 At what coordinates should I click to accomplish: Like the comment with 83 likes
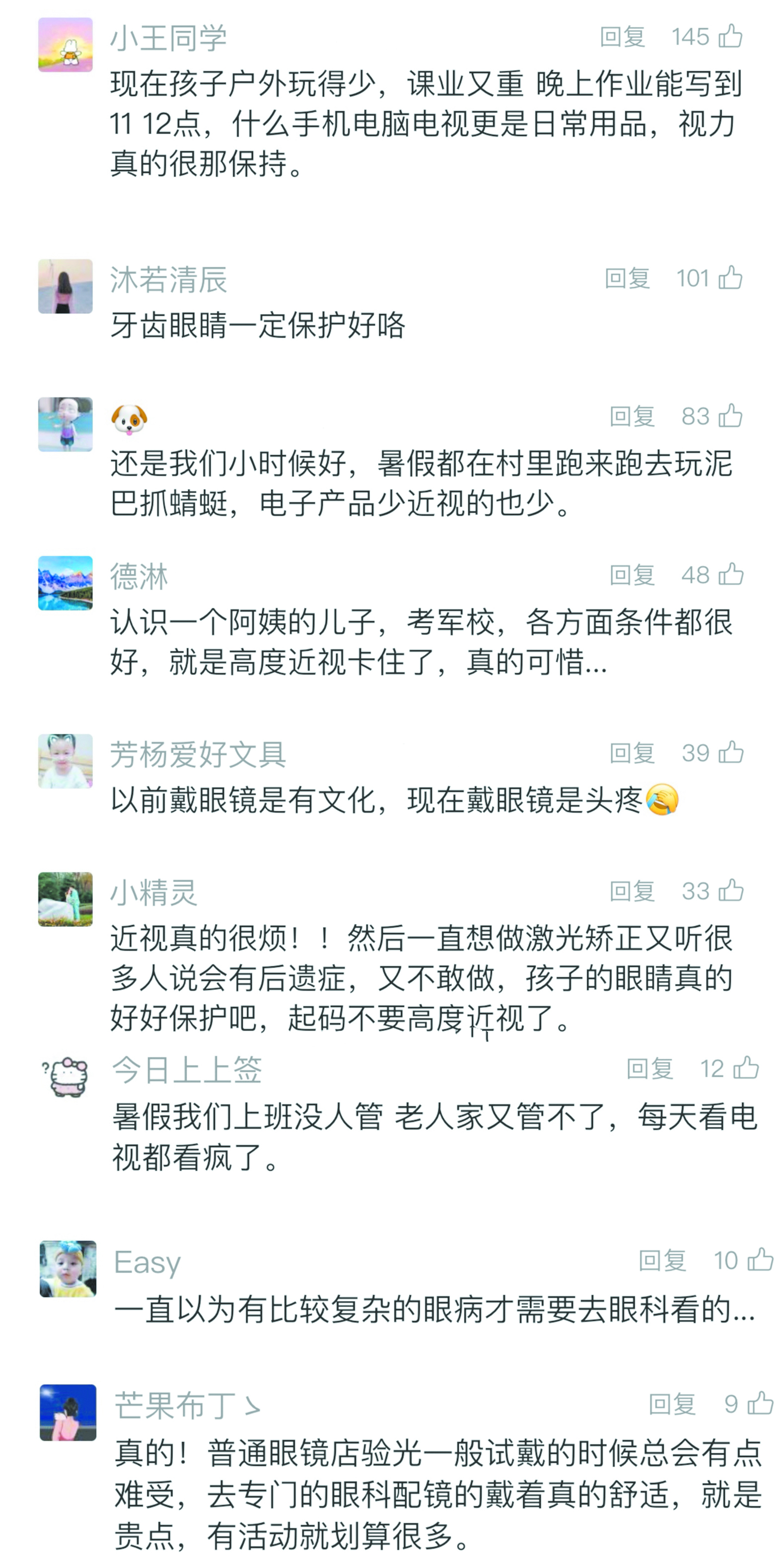point(730,416)
